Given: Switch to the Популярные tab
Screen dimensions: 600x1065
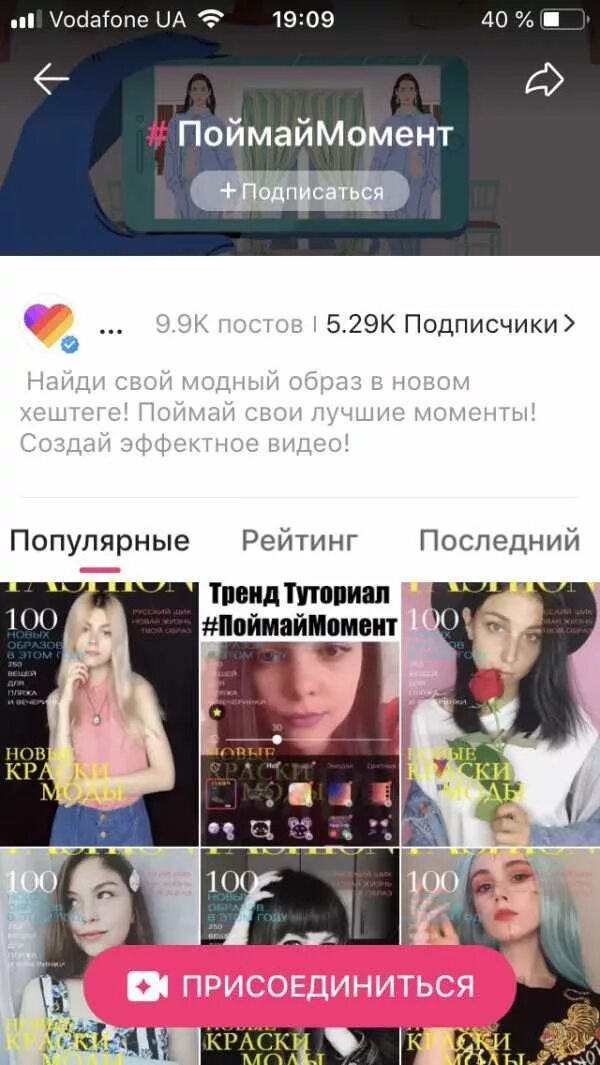Looking at the screenshot, I should coord(99,541).
